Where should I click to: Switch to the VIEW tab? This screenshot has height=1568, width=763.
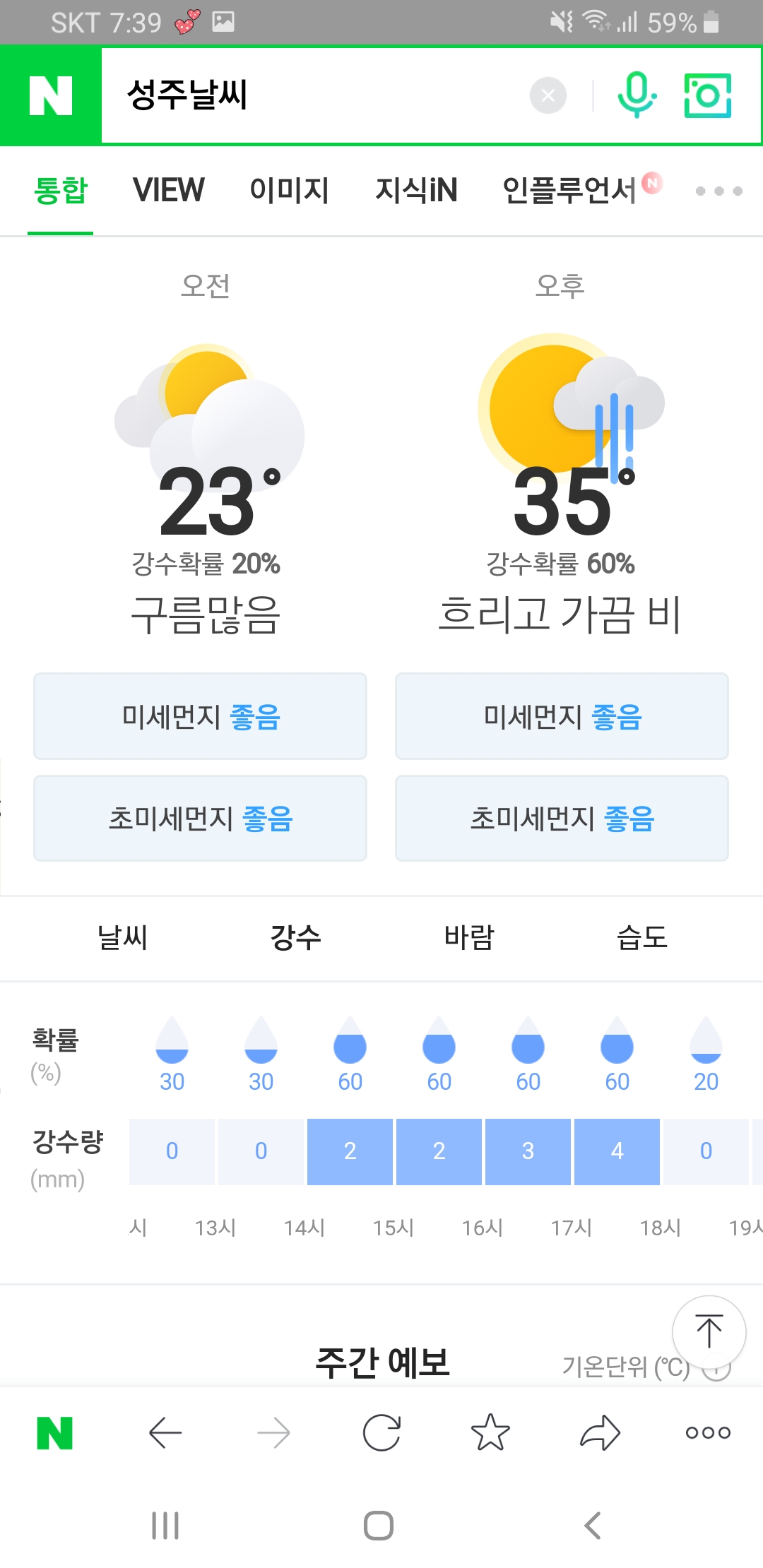[168, 190]
